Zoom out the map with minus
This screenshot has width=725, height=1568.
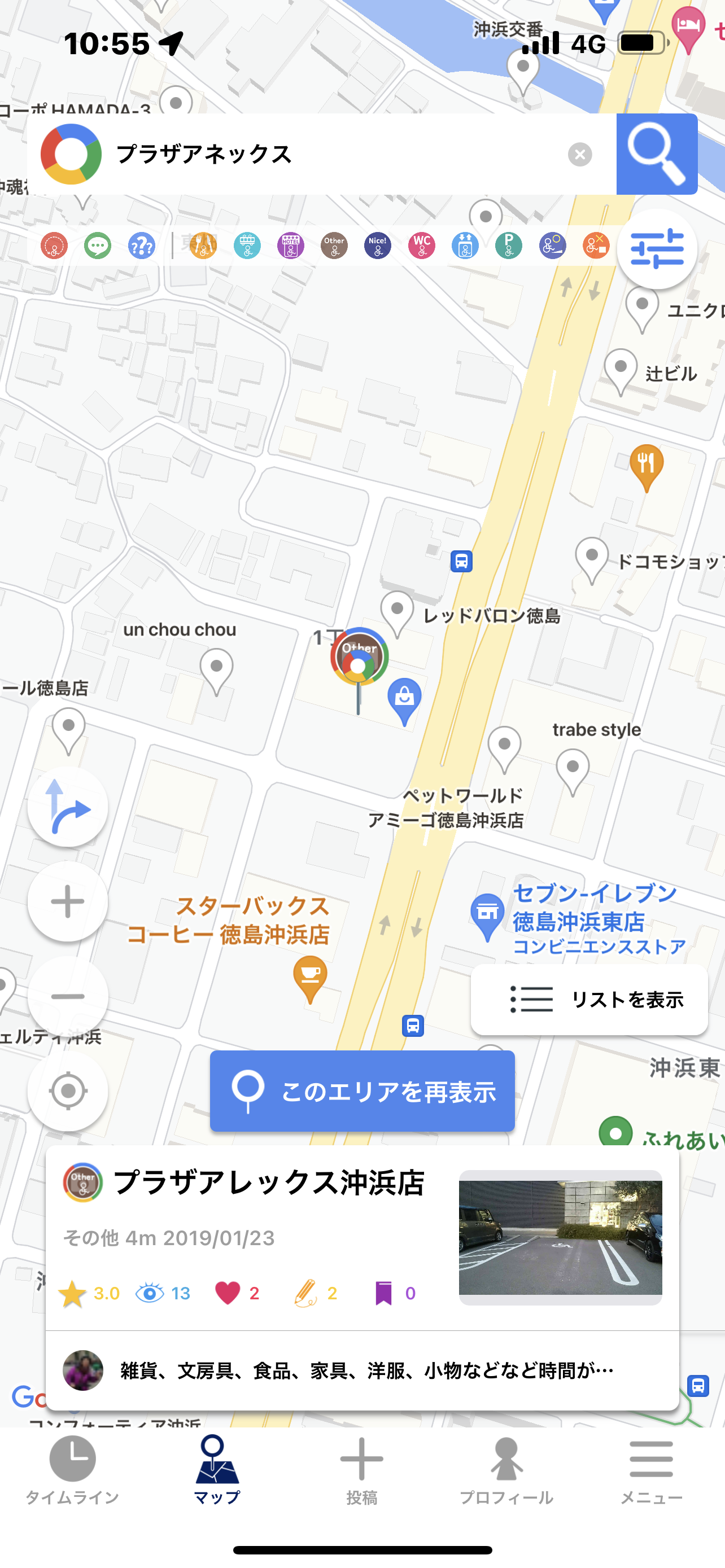(x=68, y=996)
